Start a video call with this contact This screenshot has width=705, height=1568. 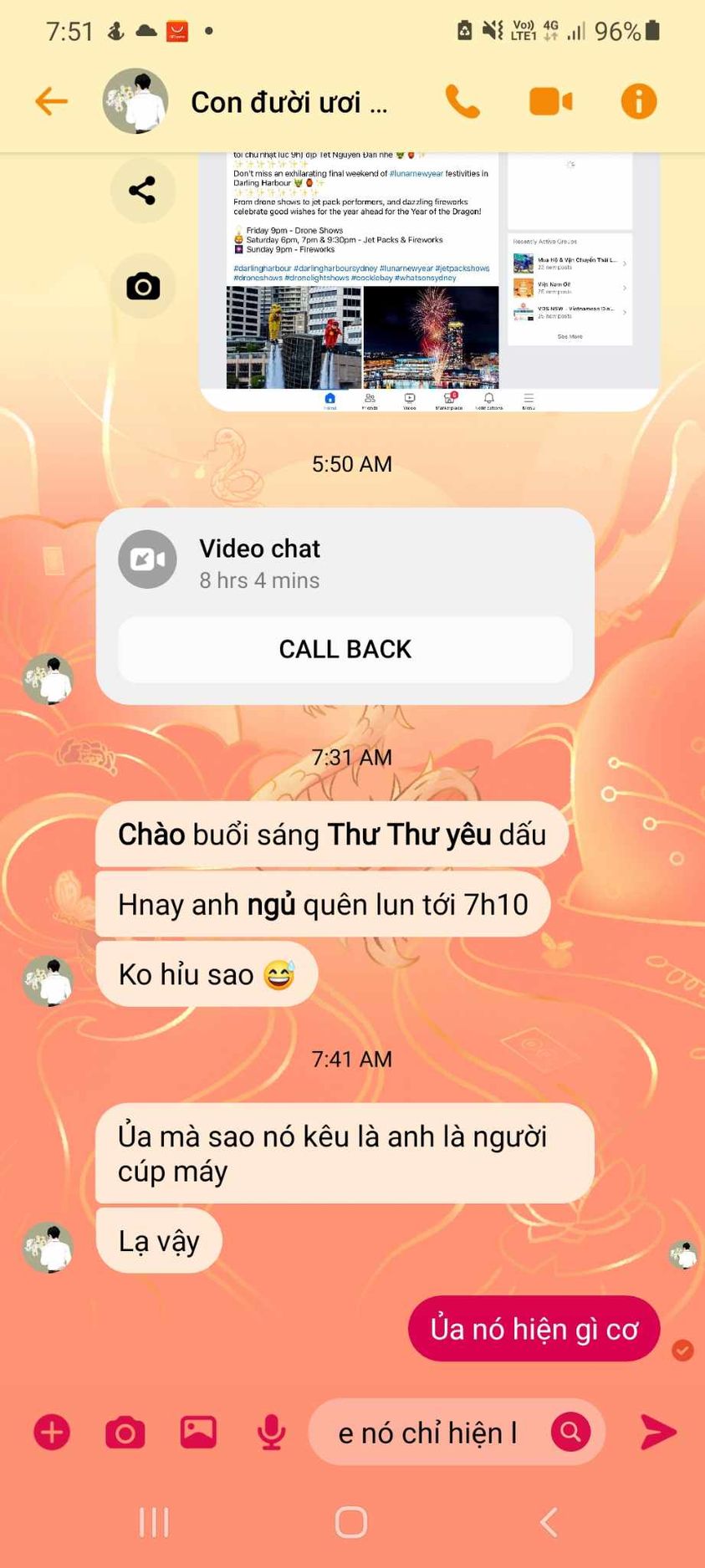pyautogui.click(x=551, y=102)
